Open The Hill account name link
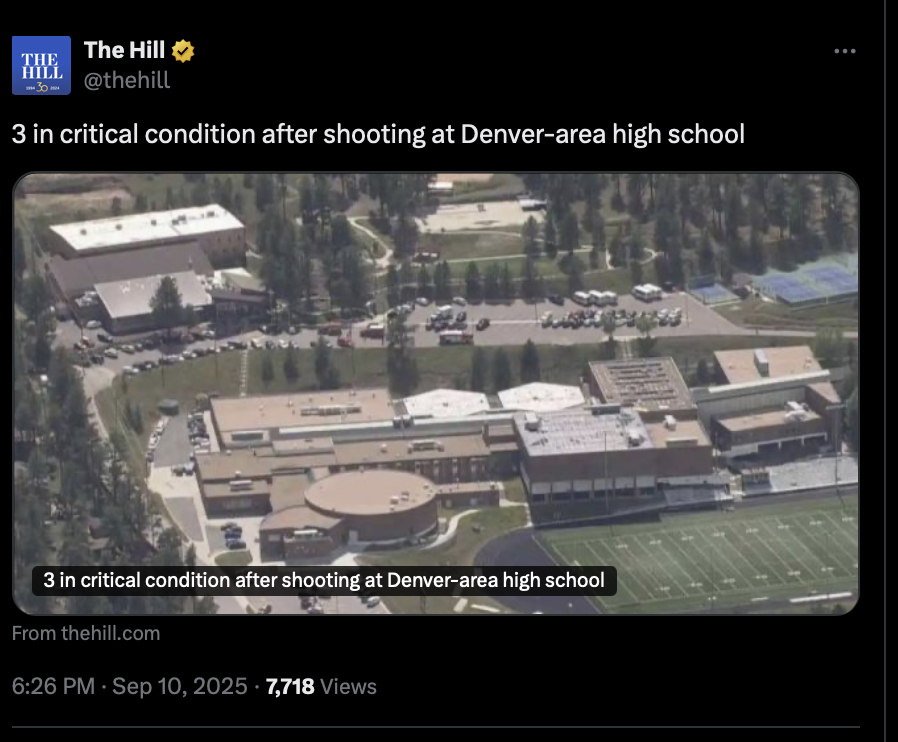The height and width of the screenshot is (742, 898). pos(124,50)
